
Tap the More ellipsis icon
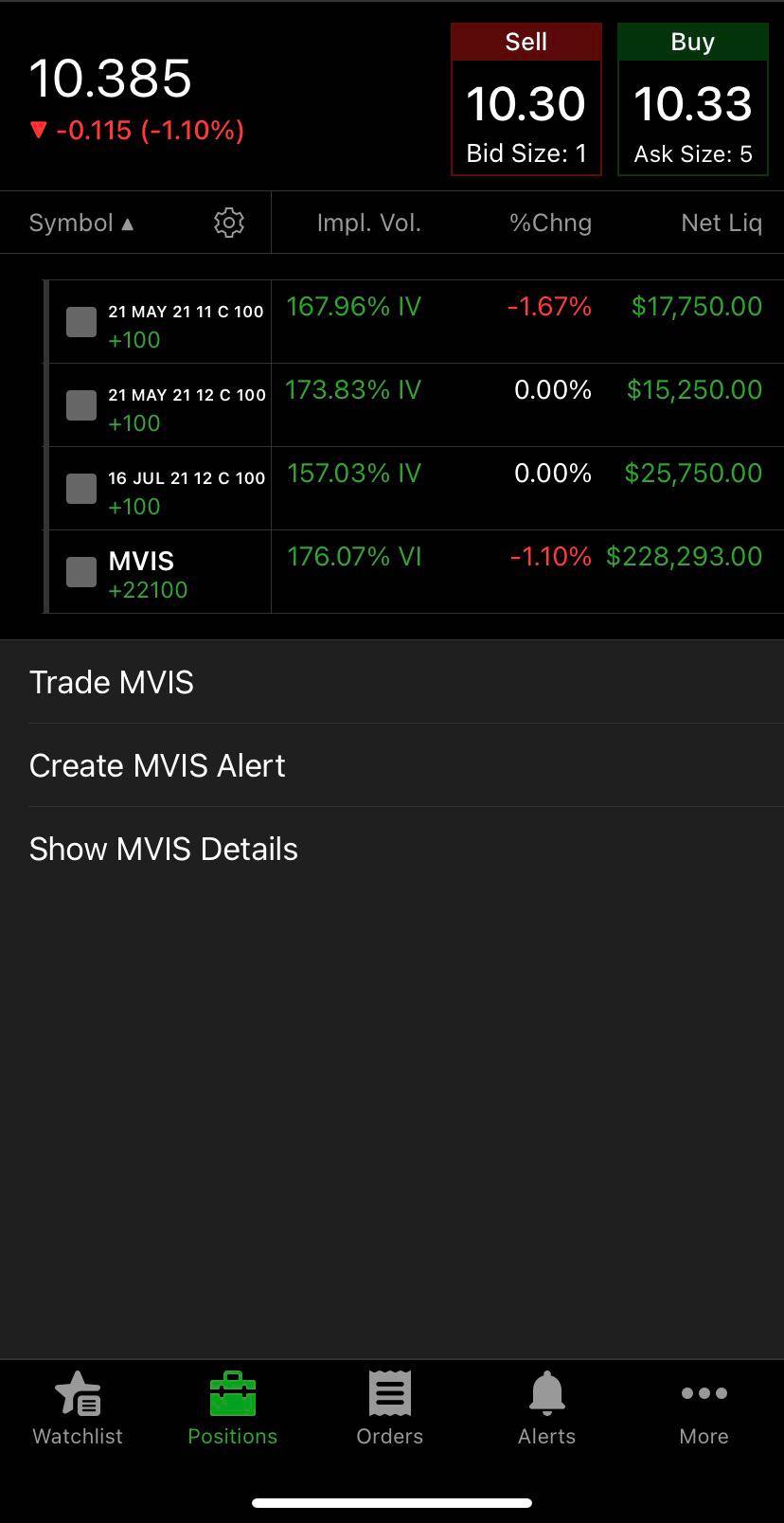(704, 1392)
